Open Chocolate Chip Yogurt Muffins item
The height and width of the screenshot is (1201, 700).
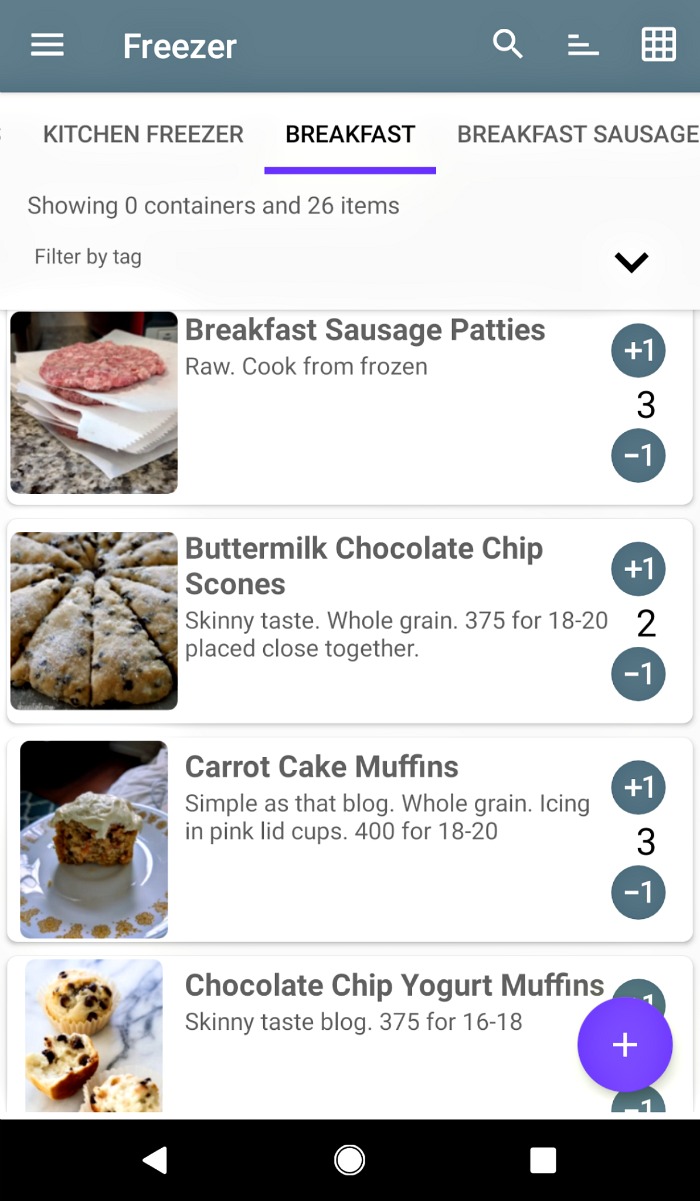pos(394,986)
